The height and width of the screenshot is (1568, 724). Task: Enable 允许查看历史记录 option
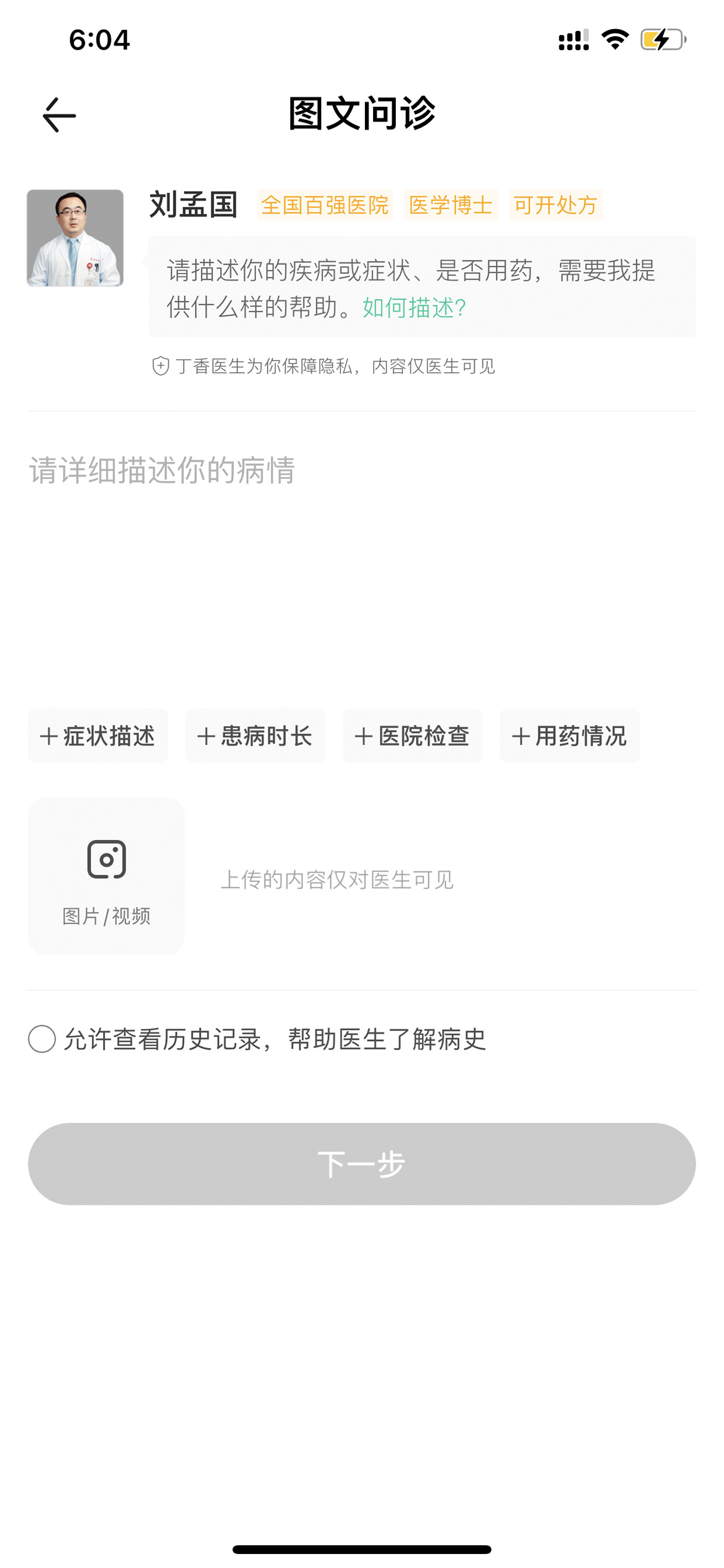42,1039
